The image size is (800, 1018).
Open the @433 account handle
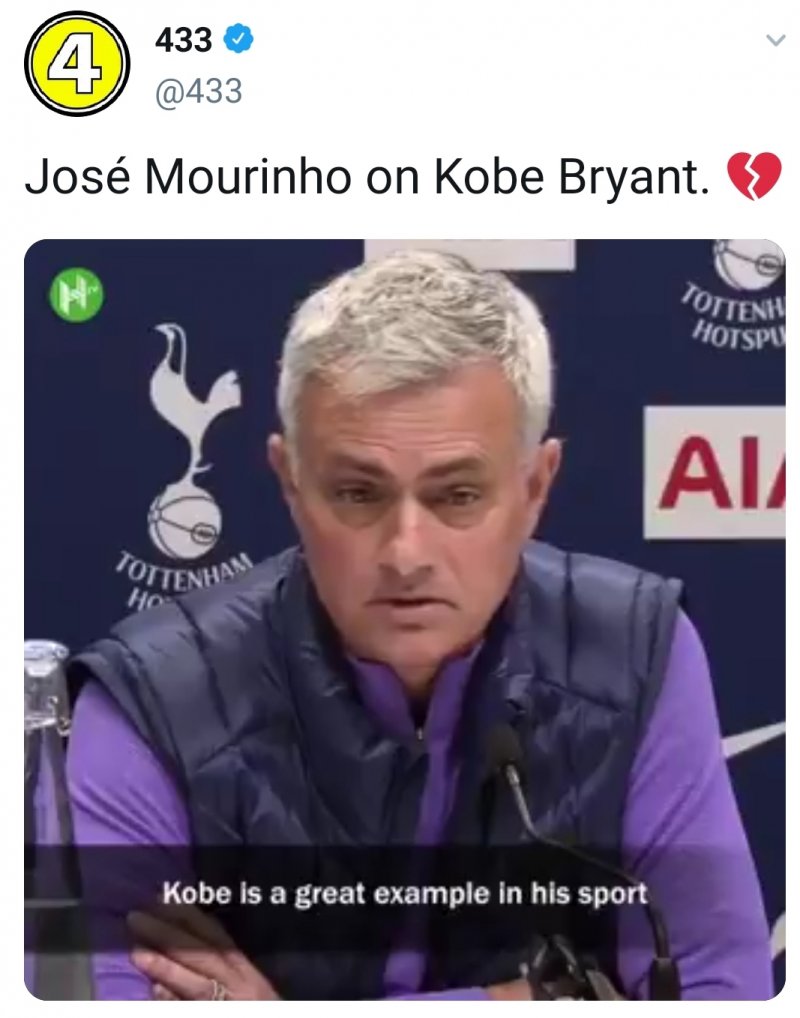point(198,92)
